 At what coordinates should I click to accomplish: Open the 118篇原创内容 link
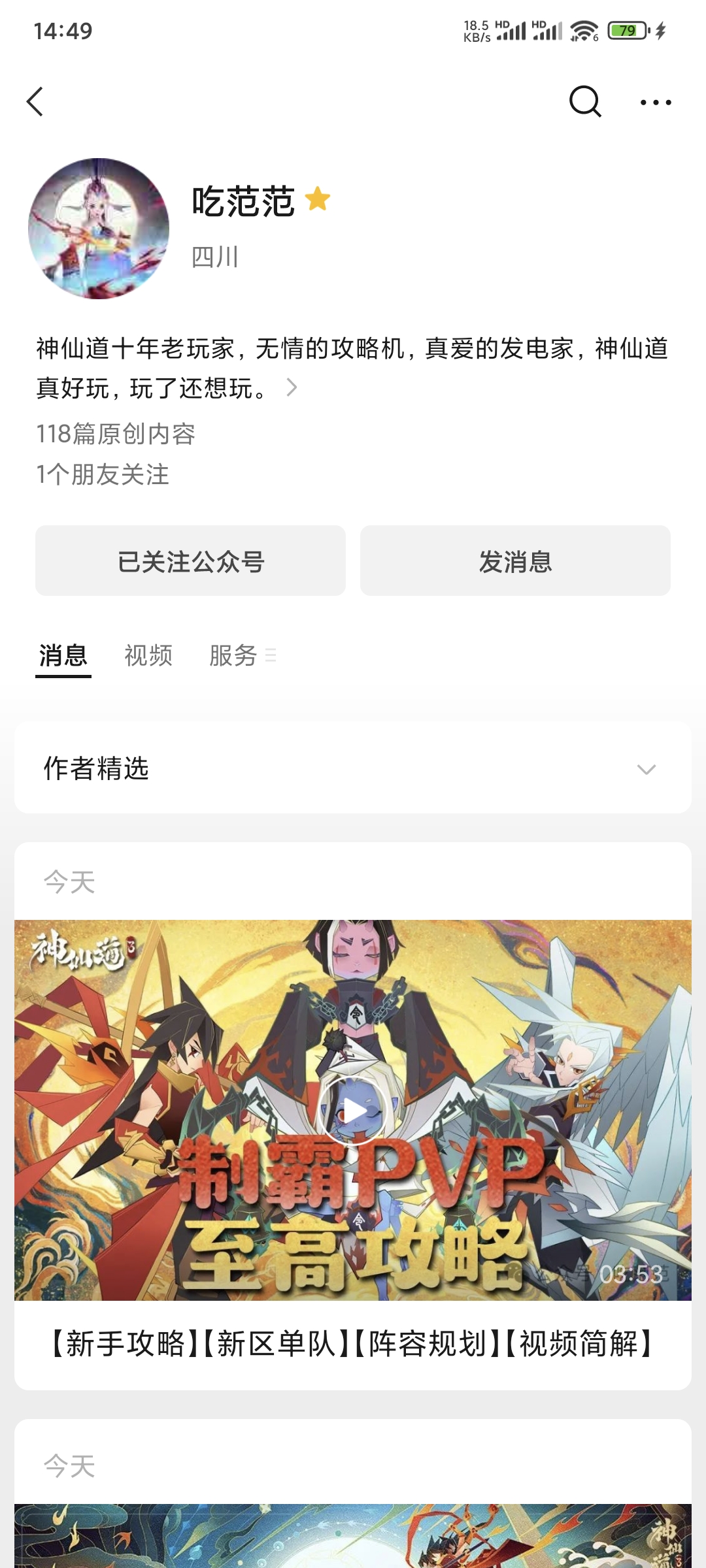point(118,433)
